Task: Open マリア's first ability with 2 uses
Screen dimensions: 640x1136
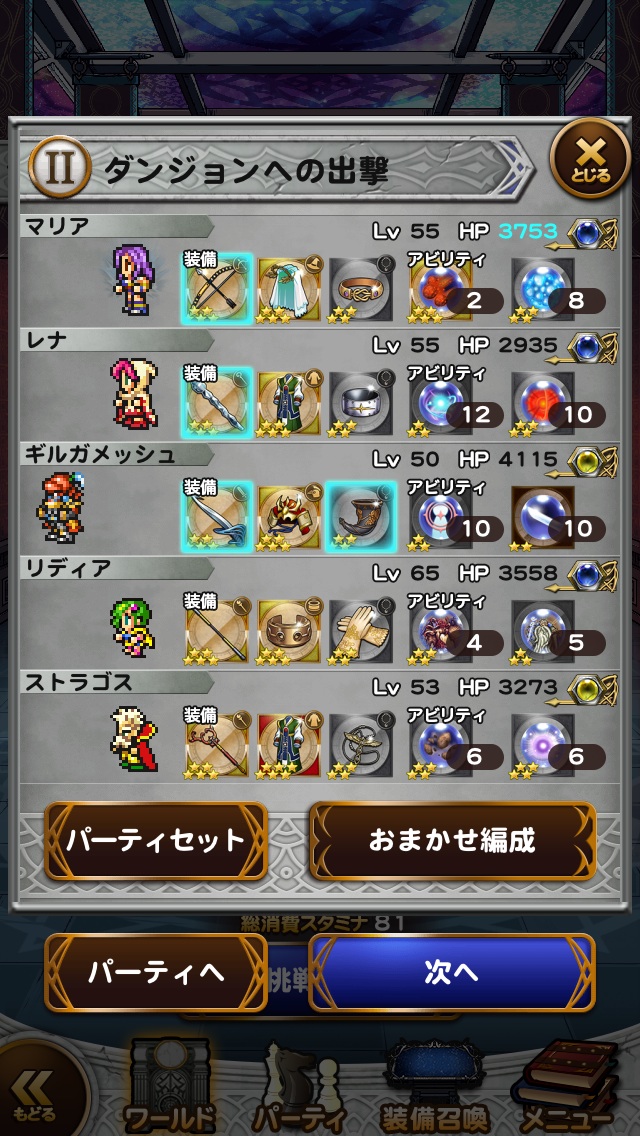Action: (443, 289)
